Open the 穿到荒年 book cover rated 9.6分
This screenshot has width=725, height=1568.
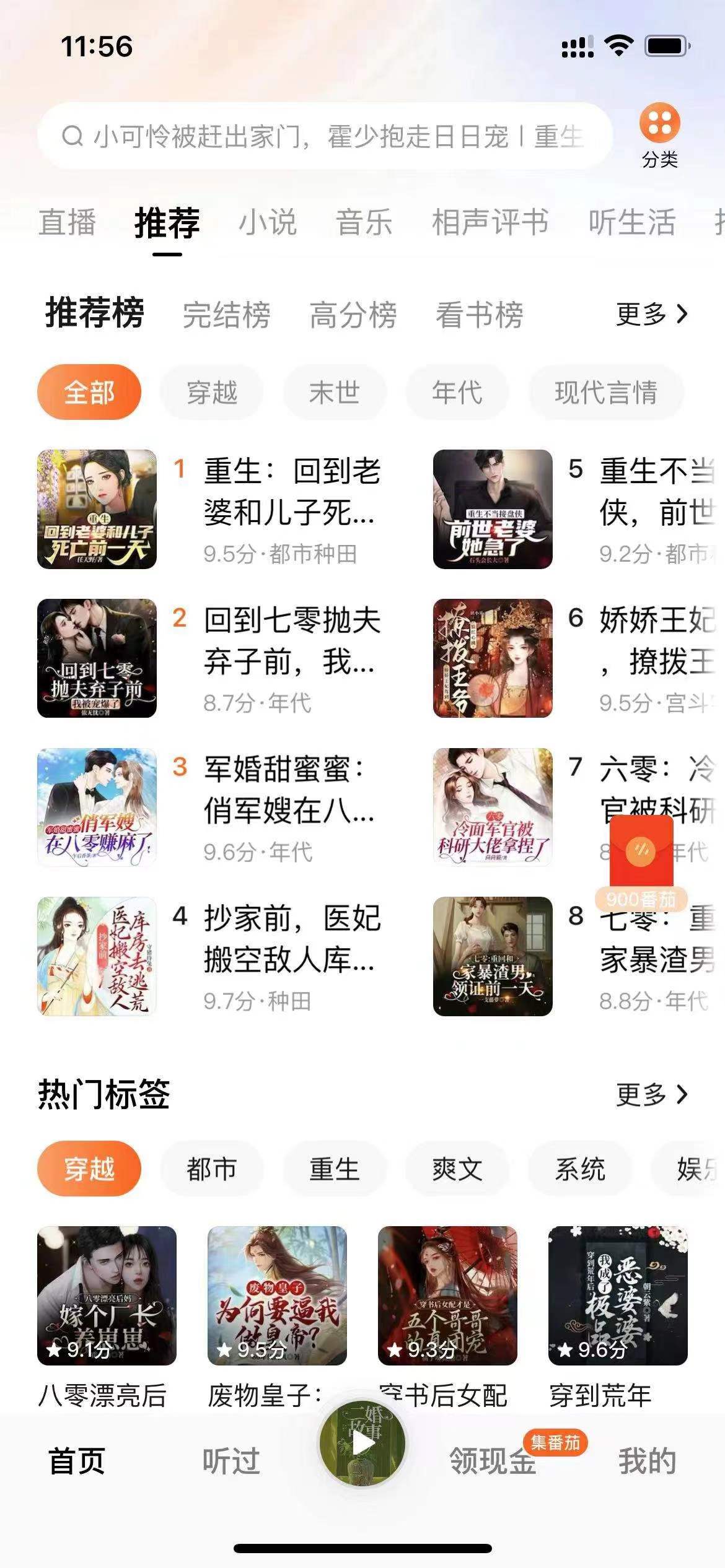pyautogui.click(x=617, y=1296)
